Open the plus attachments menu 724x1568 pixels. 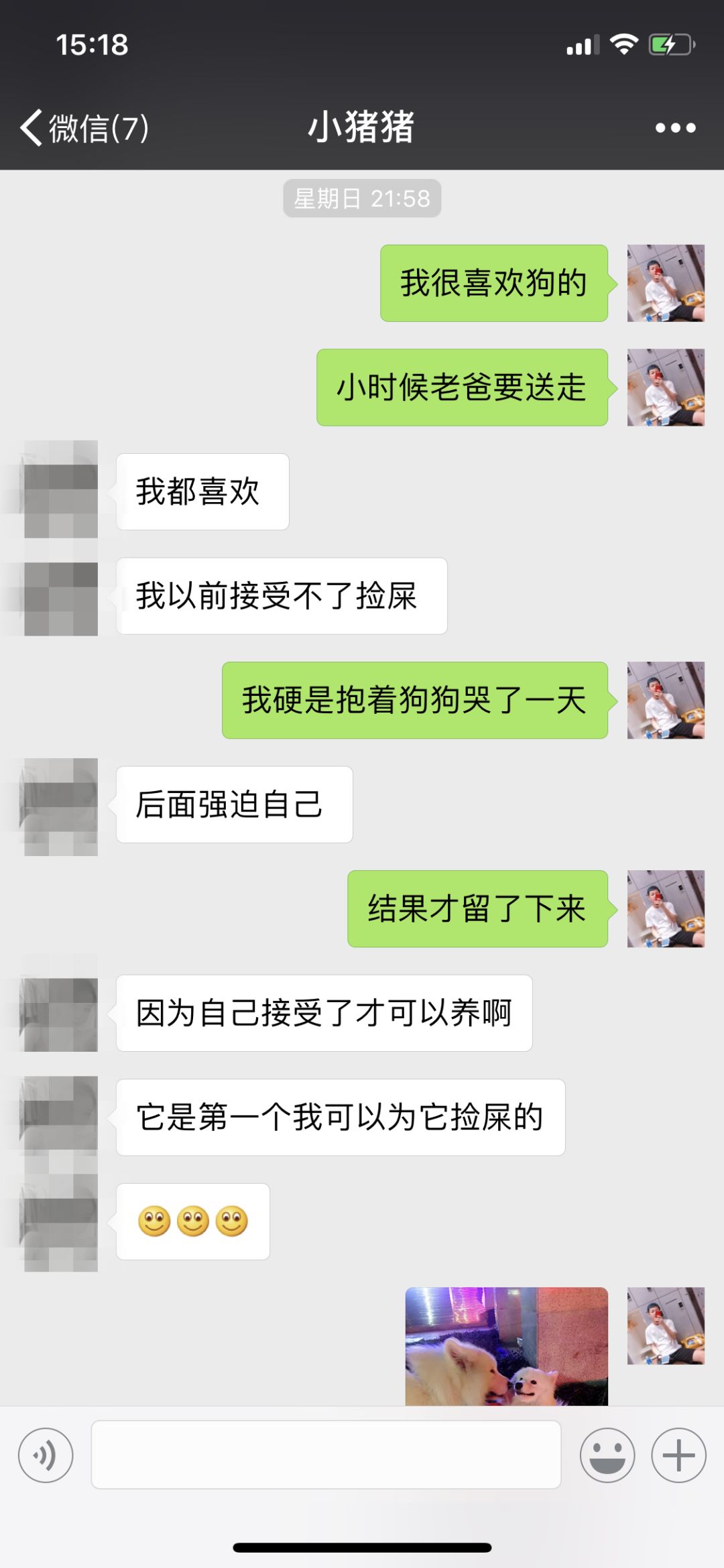(679, 1455)
